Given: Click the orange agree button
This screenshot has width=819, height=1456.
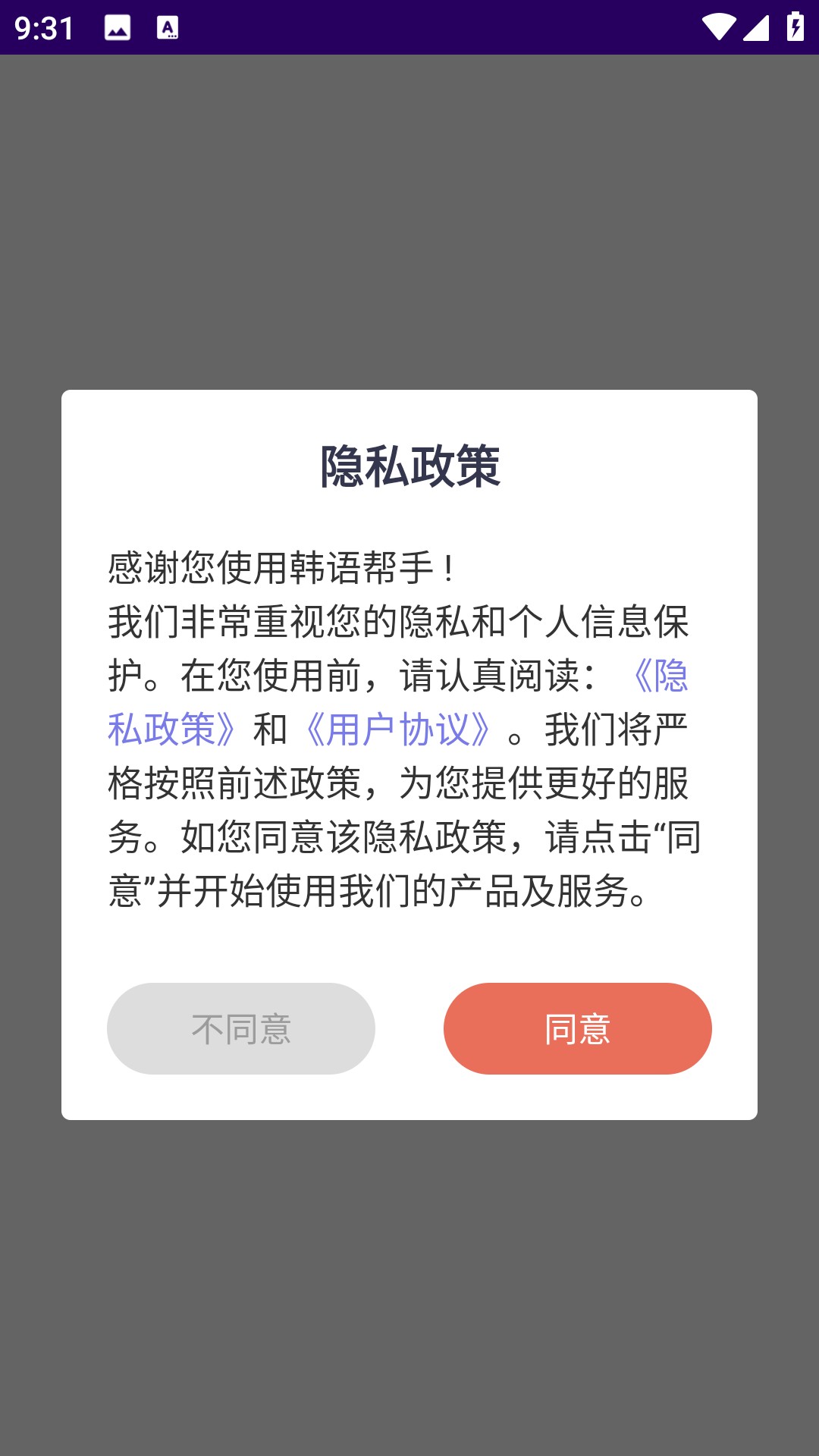Looking at the screenshot, I should (577, 1028).
